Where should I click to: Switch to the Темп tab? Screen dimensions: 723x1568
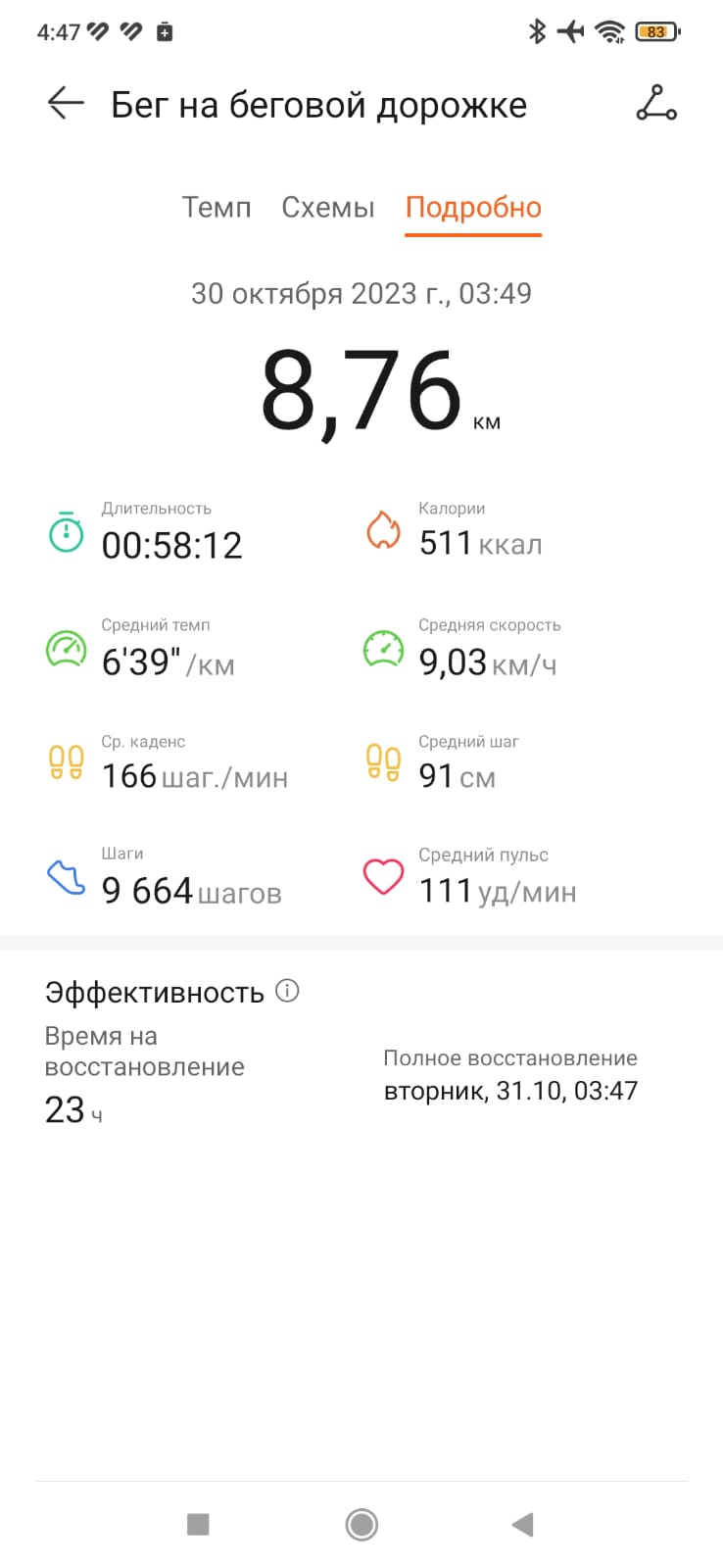tap(217, 208)
